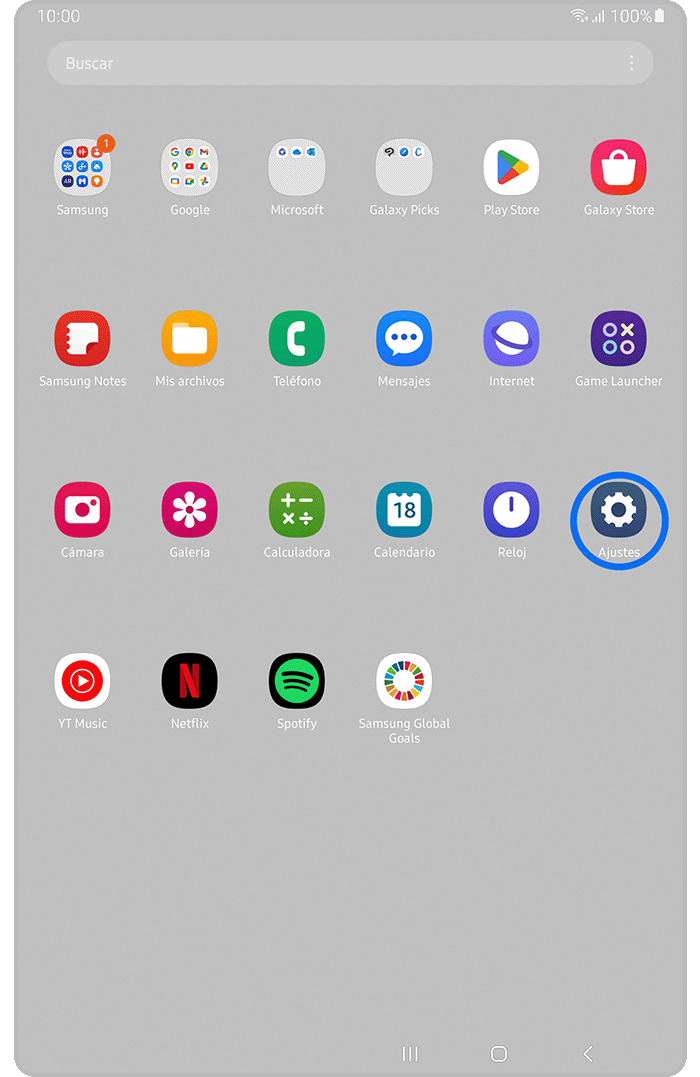Launch Galaxy Store
Image resolution: width=700 pixels, height=1077 pixels.
click(x=619, y=168)
